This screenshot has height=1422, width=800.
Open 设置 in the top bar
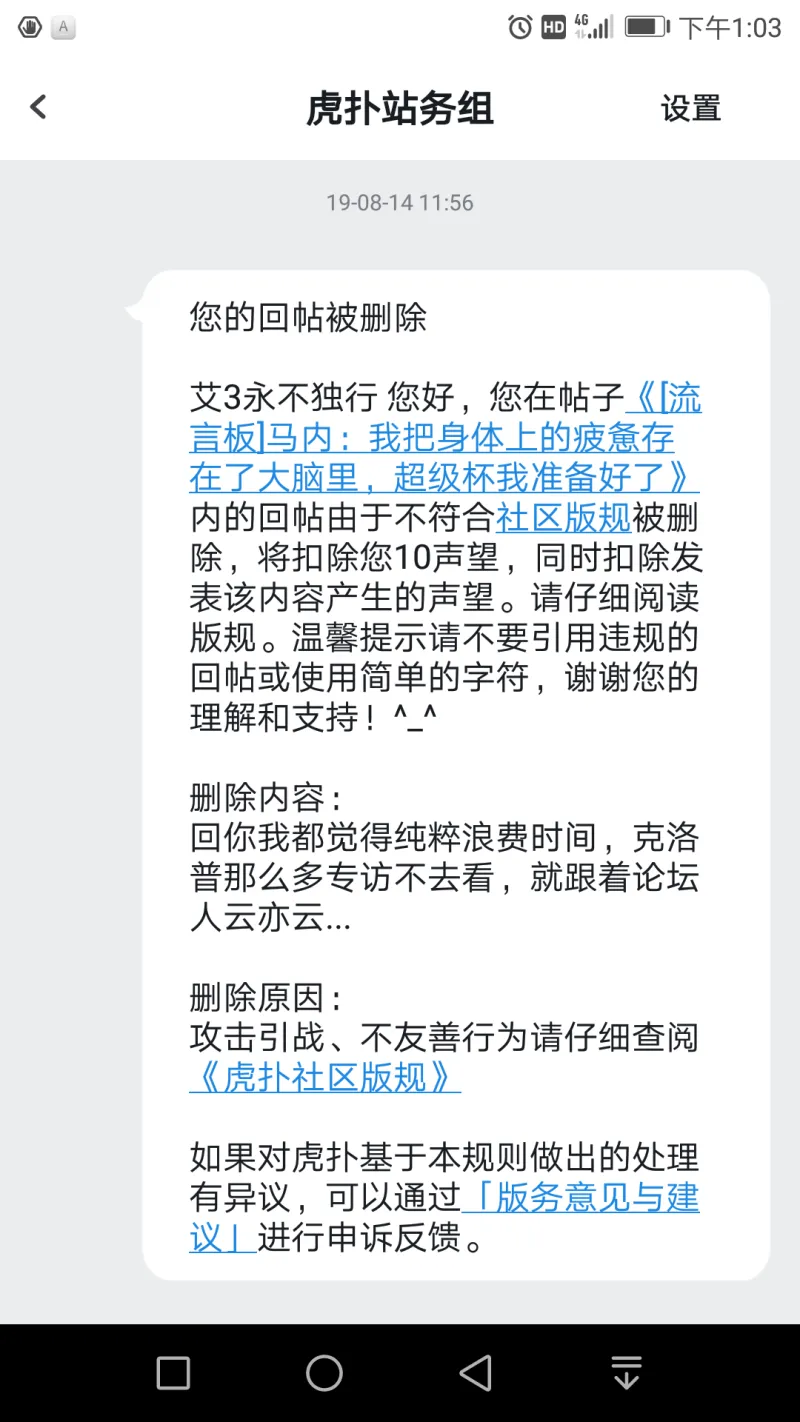click(x=690, y=108)
